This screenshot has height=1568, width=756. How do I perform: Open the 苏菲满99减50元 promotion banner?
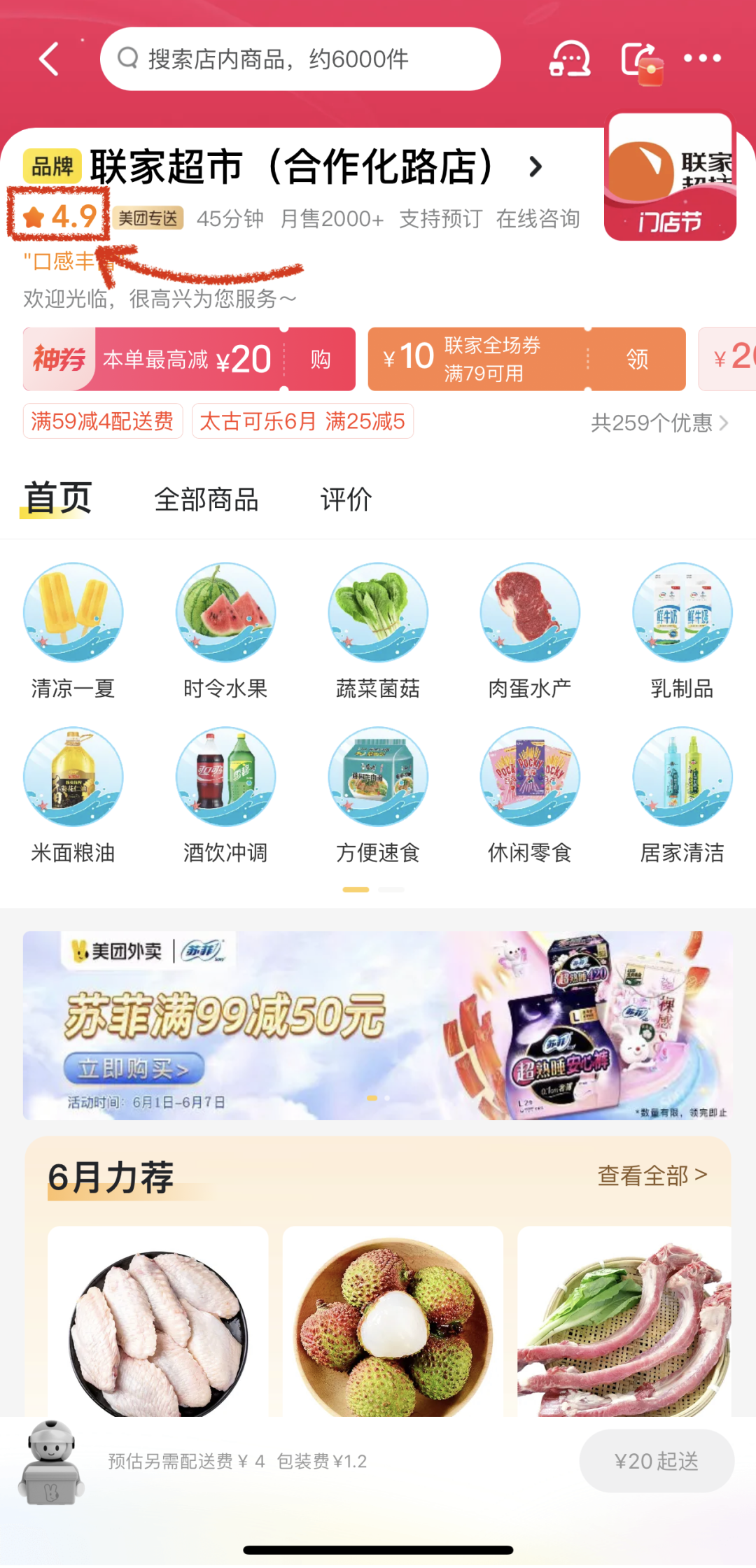click(x=378, y=1025)
